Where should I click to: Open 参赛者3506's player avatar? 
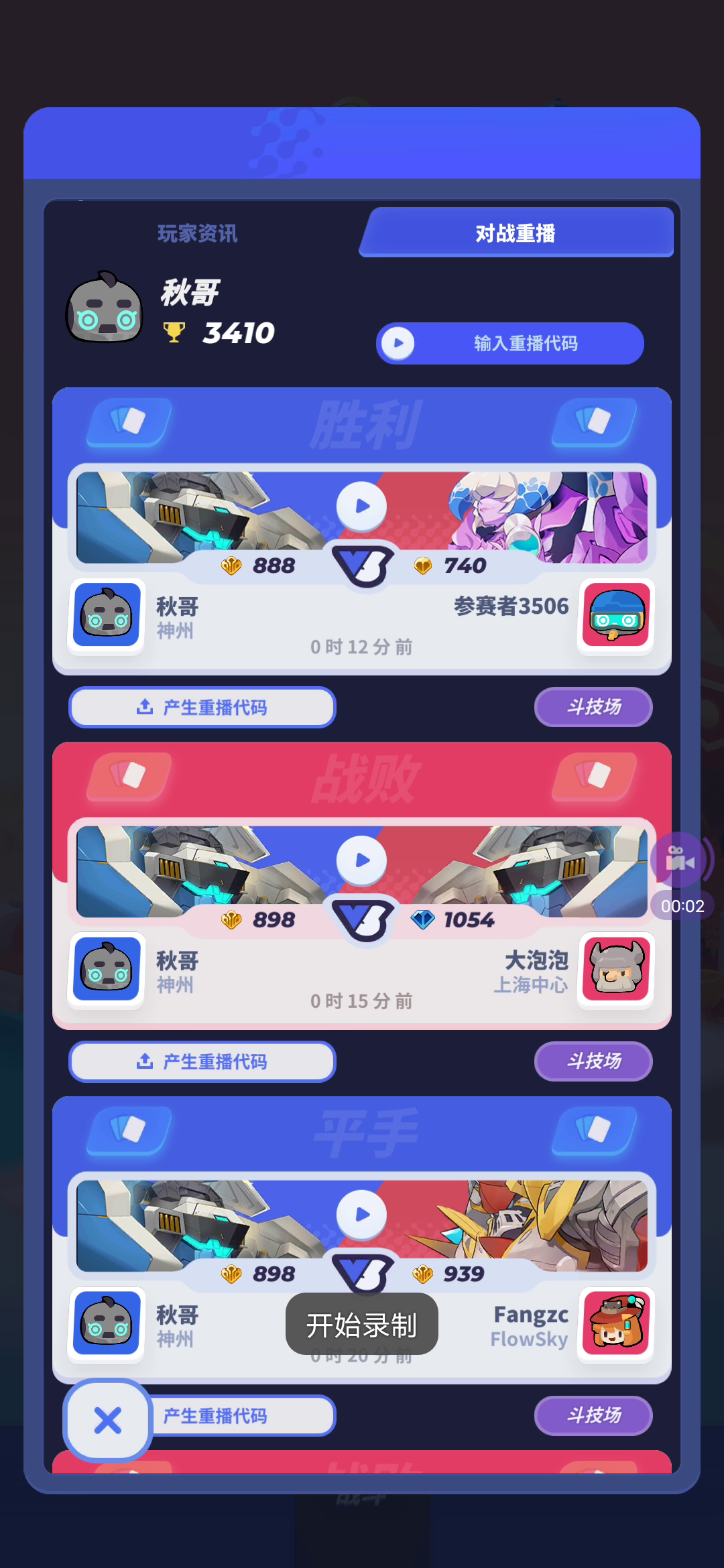click(615, 616)
